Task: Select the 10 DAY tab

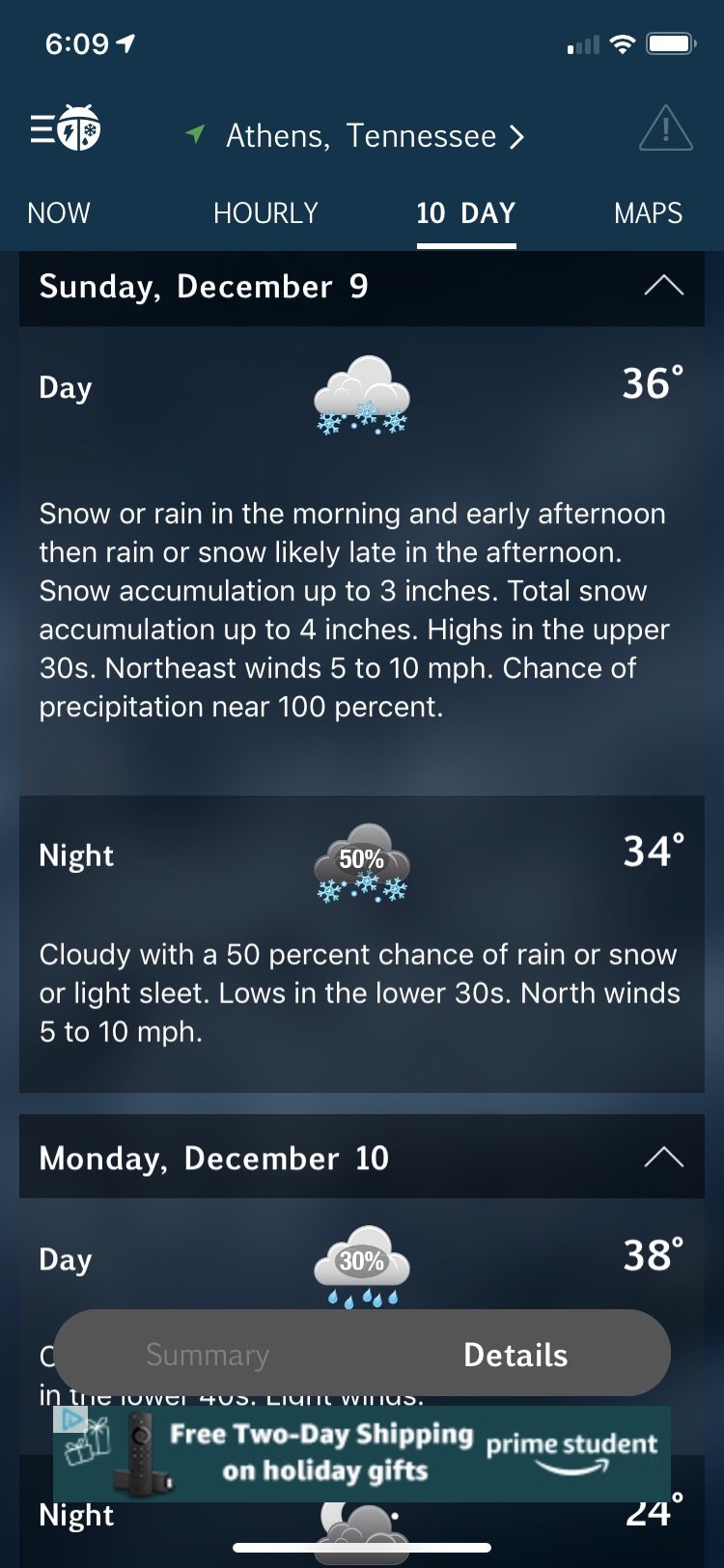Action: tap(466, 212)
